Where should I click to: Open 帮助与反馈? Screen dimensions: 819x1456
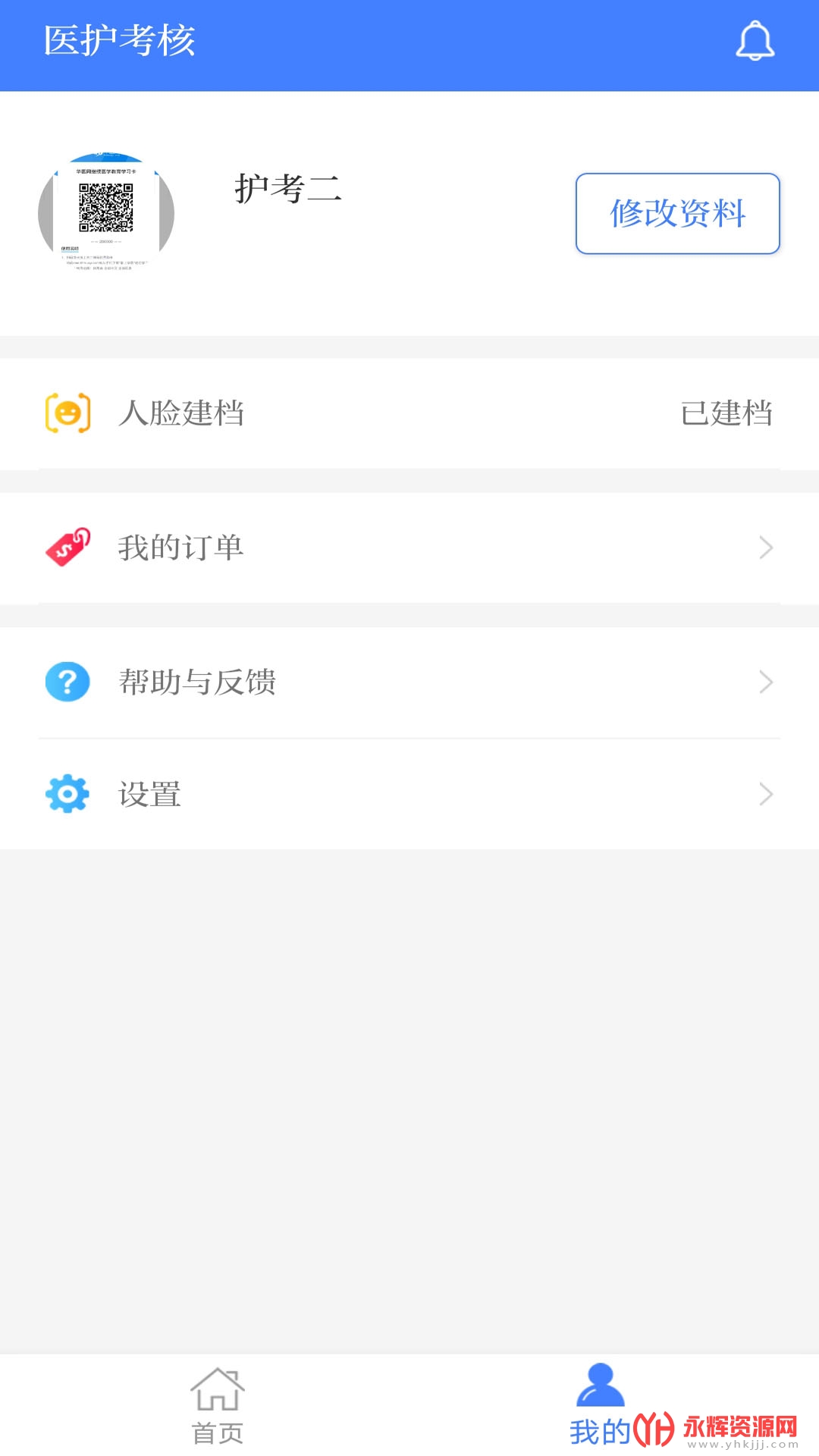pyautogui.click(x=409, y=682)
